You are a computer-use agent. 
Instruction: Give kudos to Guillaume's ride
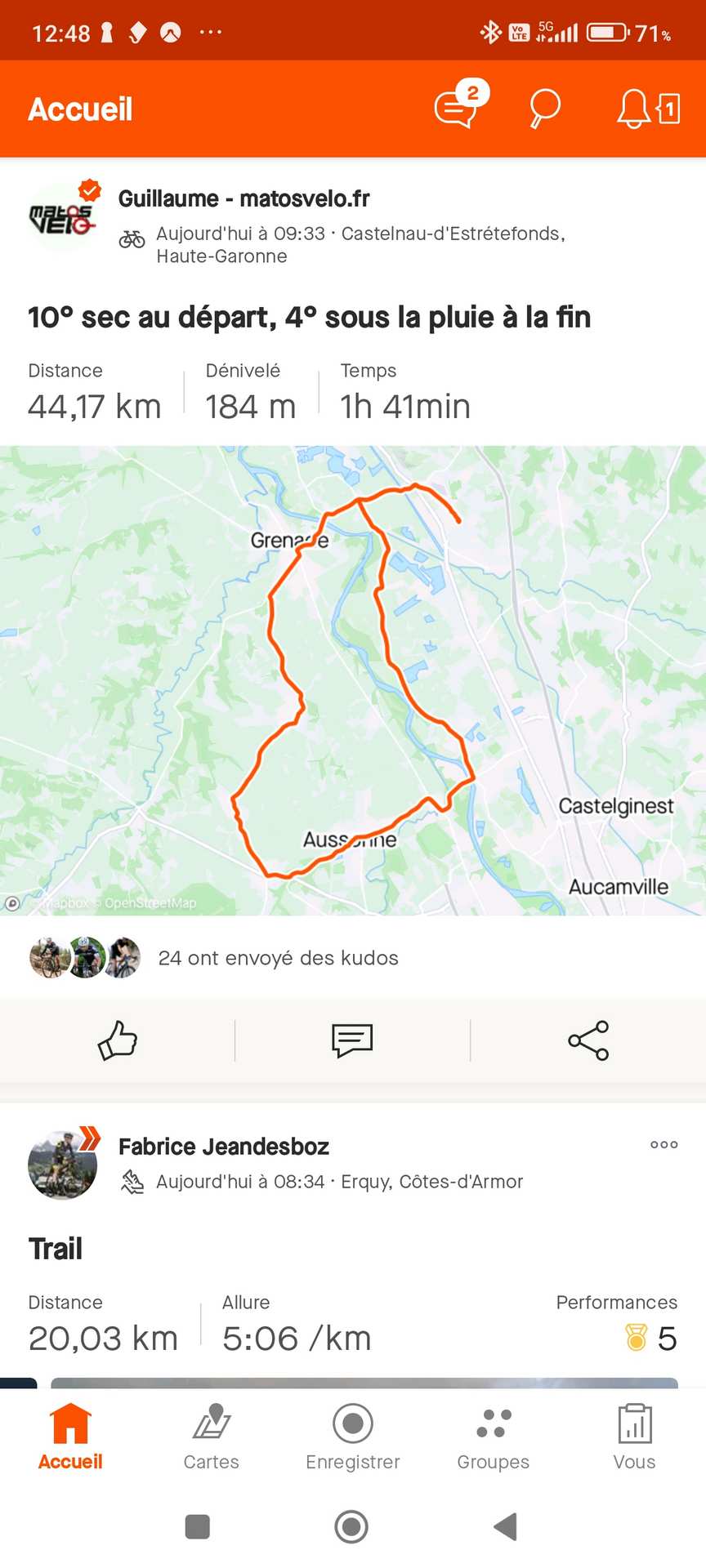(x=118, y=1040)
